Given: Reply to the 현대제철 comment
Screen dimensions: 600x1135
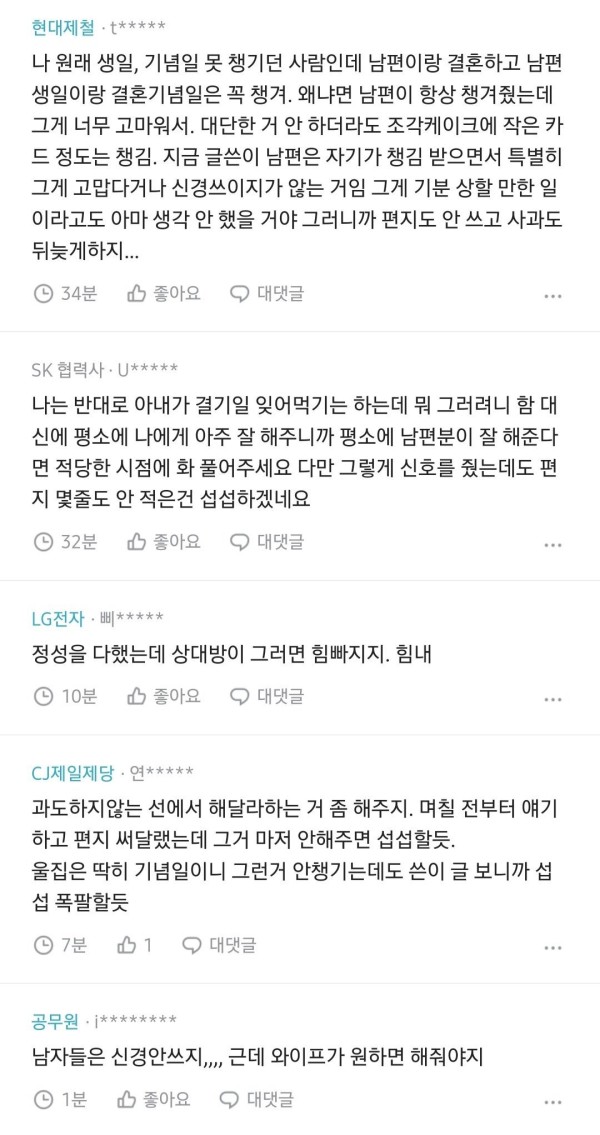Looking at the screenshot, I should click(x=267, y=293).
